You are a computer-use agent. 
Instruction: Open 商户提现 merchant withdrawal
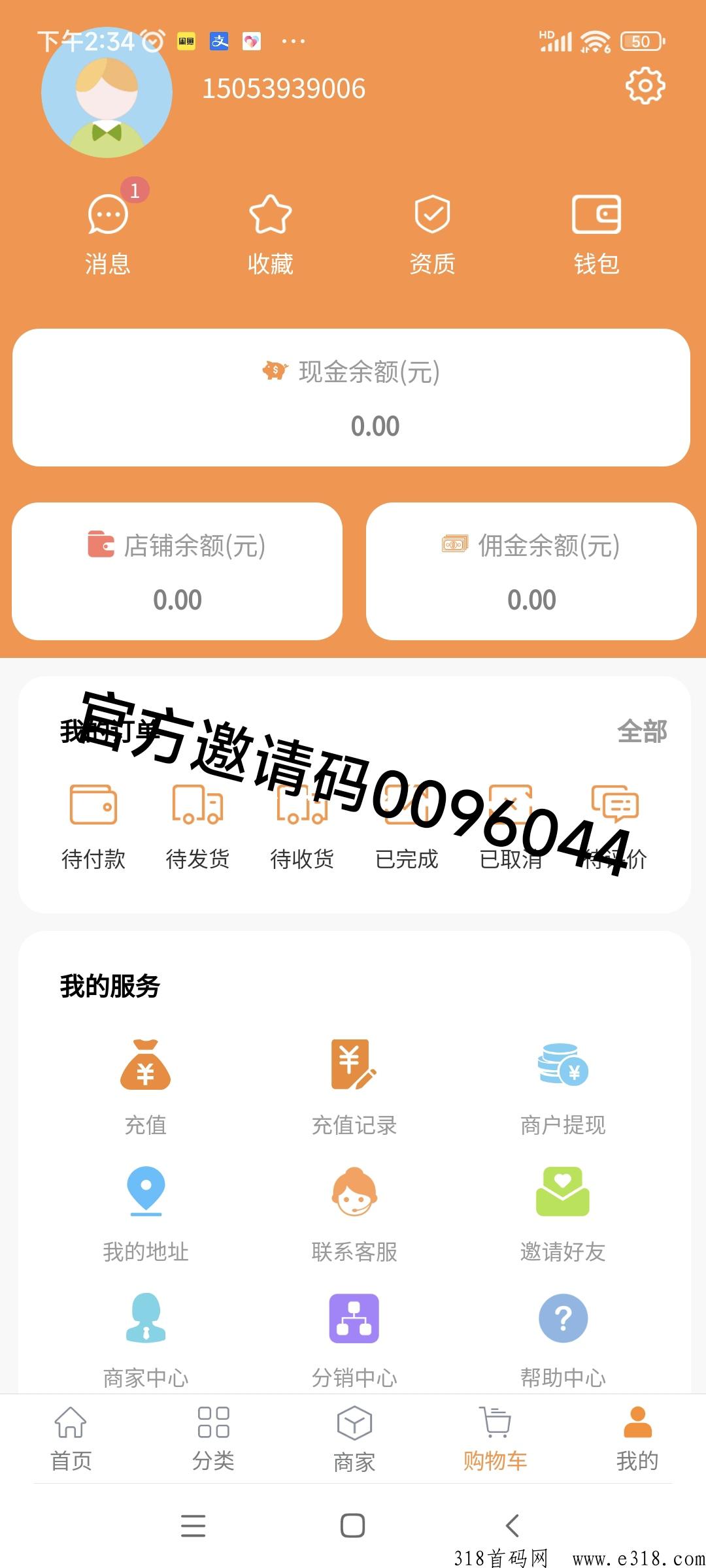coord(563,1086)
